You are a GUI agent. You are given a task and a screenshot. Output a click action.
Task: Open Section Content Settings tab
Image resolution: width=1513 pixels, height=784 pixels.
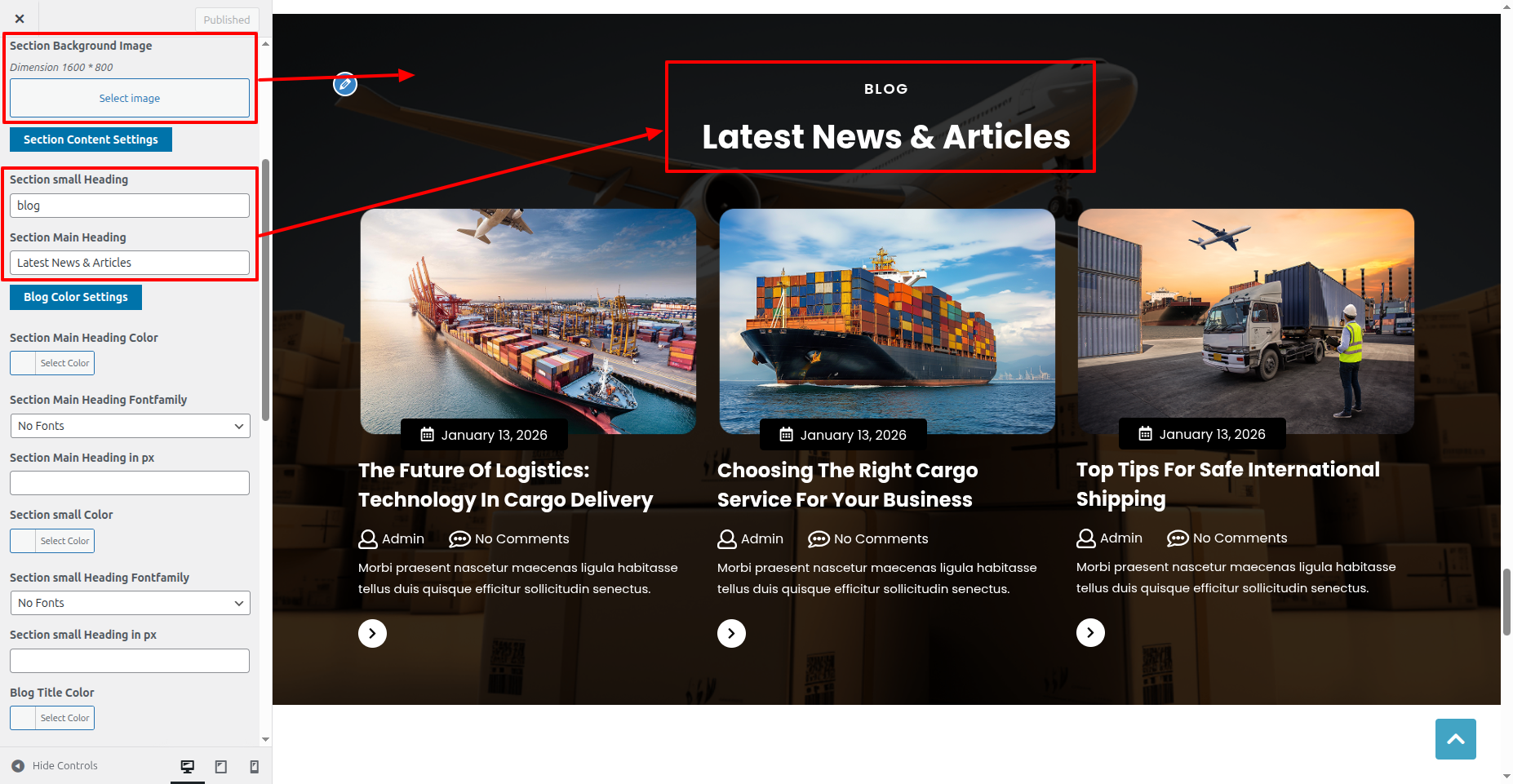click(x=91, y=140)
